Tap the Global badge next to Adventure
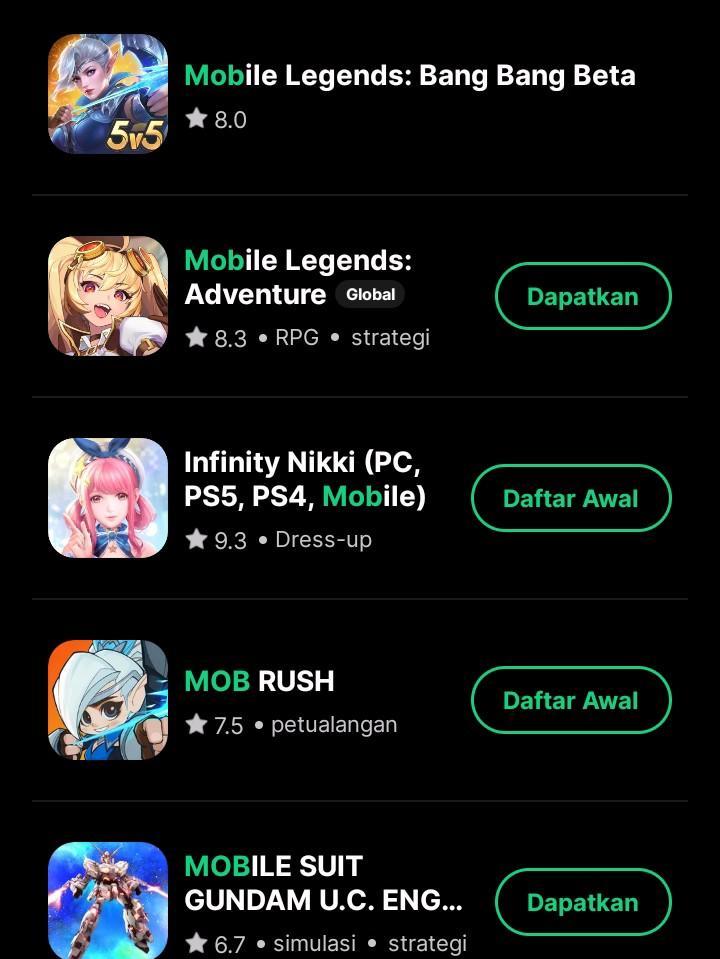The height and width of the screenshot is (959, 720). pos(370,294)
